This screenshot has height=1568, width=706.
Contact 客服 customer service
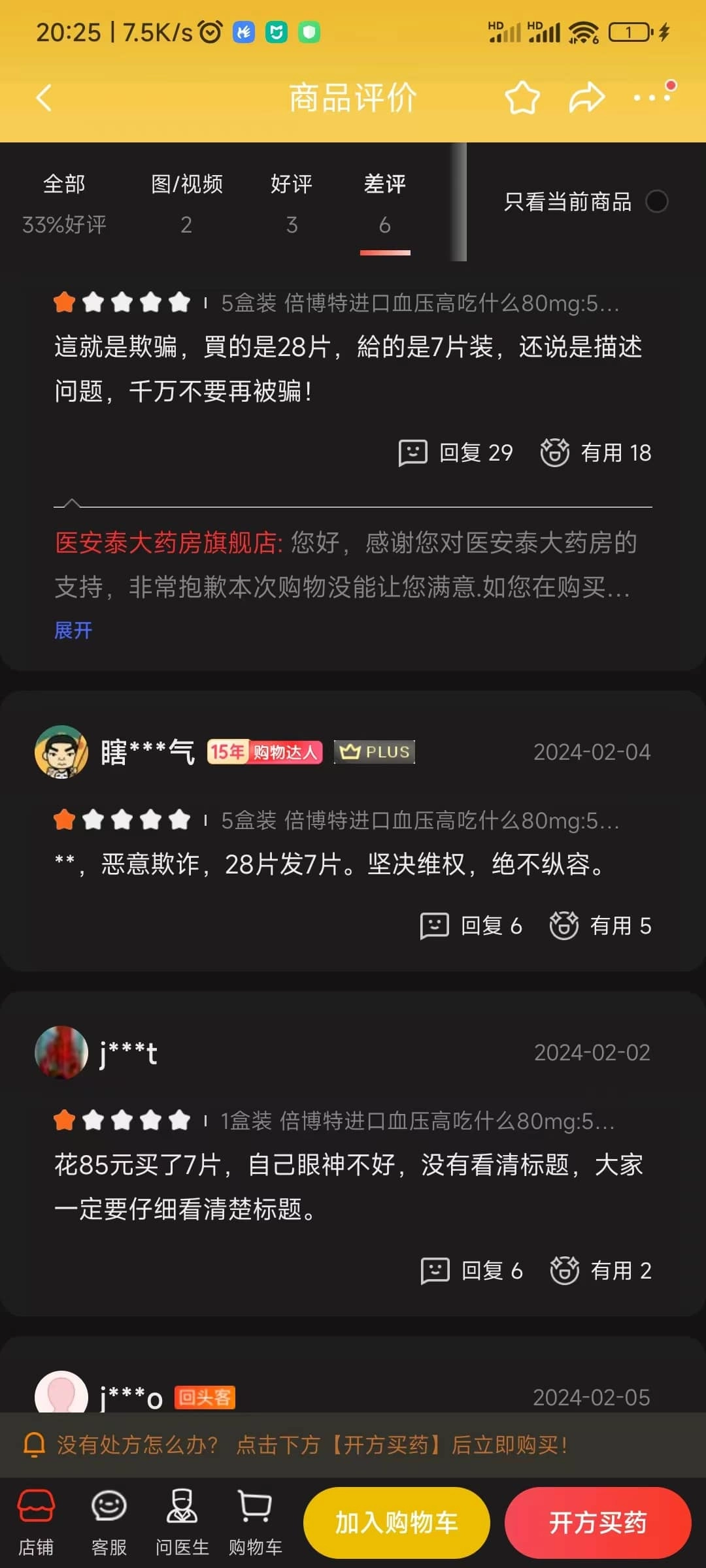click(x=109, y=1523)
